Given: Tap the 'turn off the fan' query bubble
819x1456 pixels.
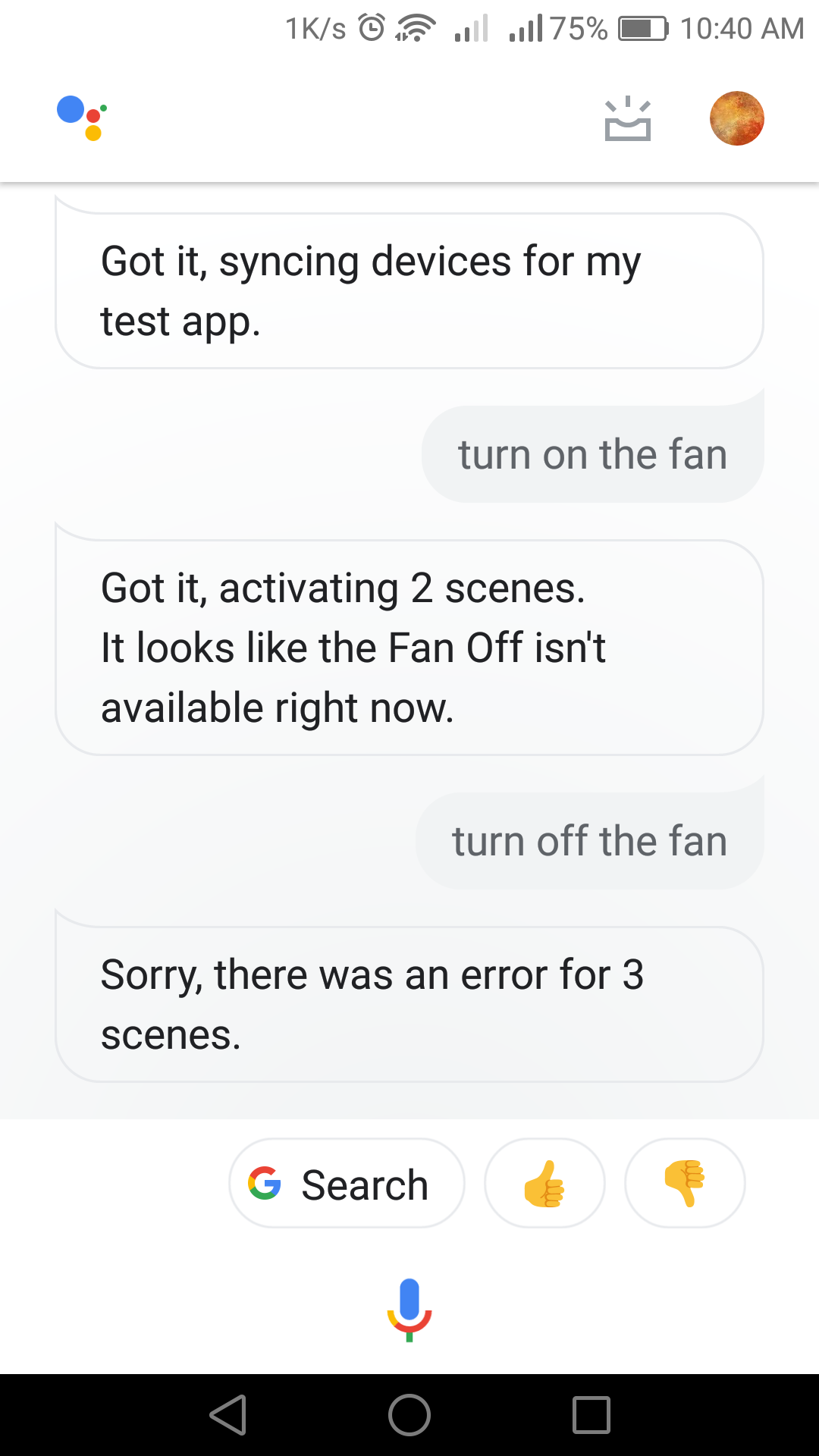Looking at the screenshot, I should coord(589,842).
